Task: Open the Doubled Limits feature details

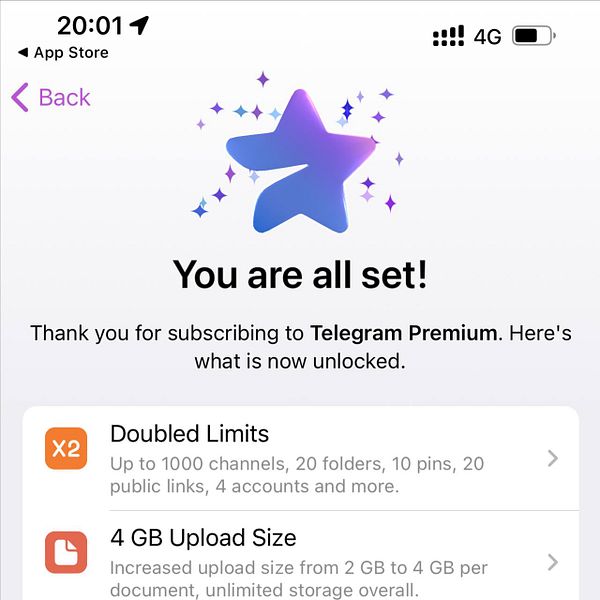Action: [x=300, y=459]
